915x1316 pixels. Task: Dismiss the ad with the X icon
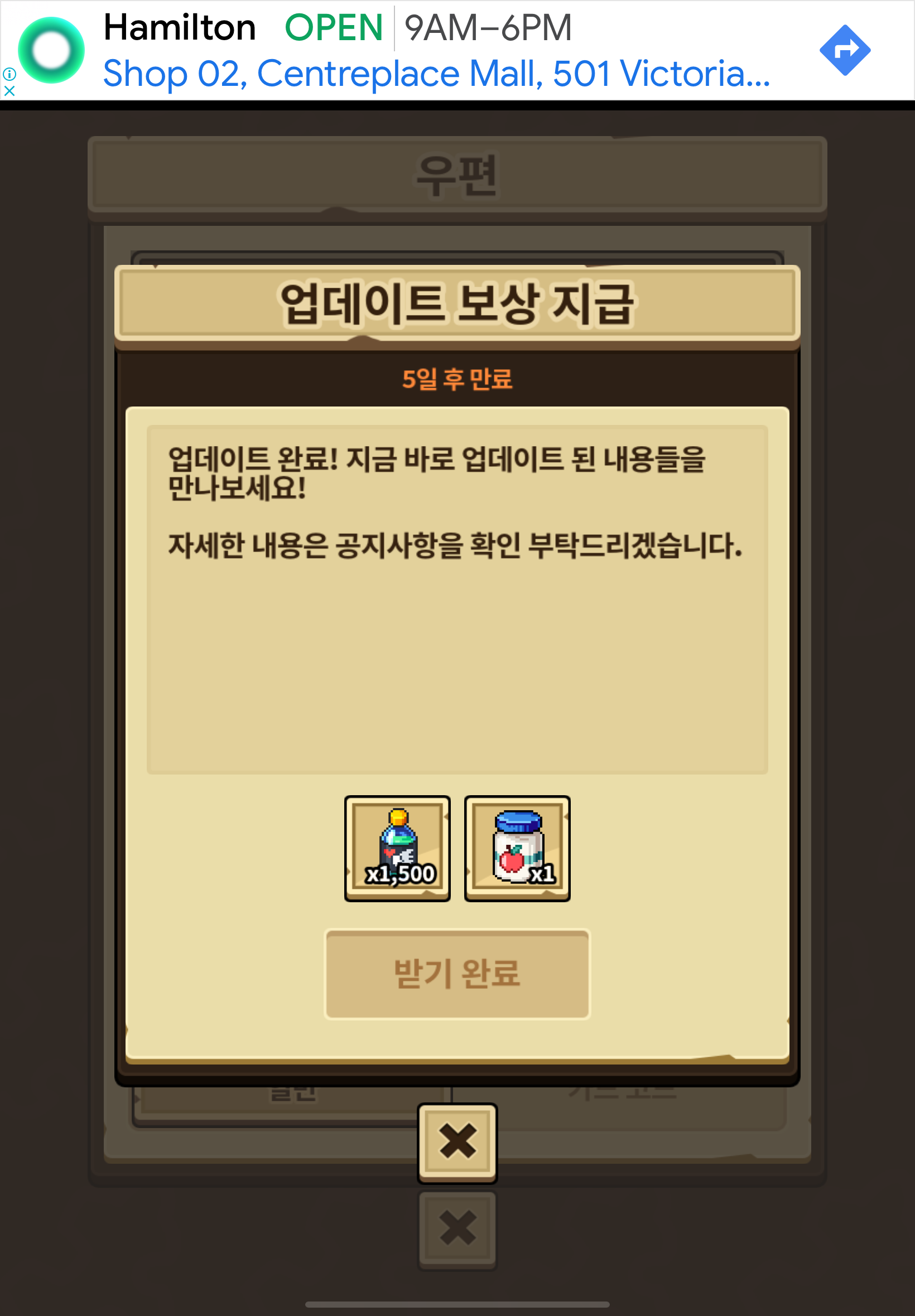tap(9, 90)
